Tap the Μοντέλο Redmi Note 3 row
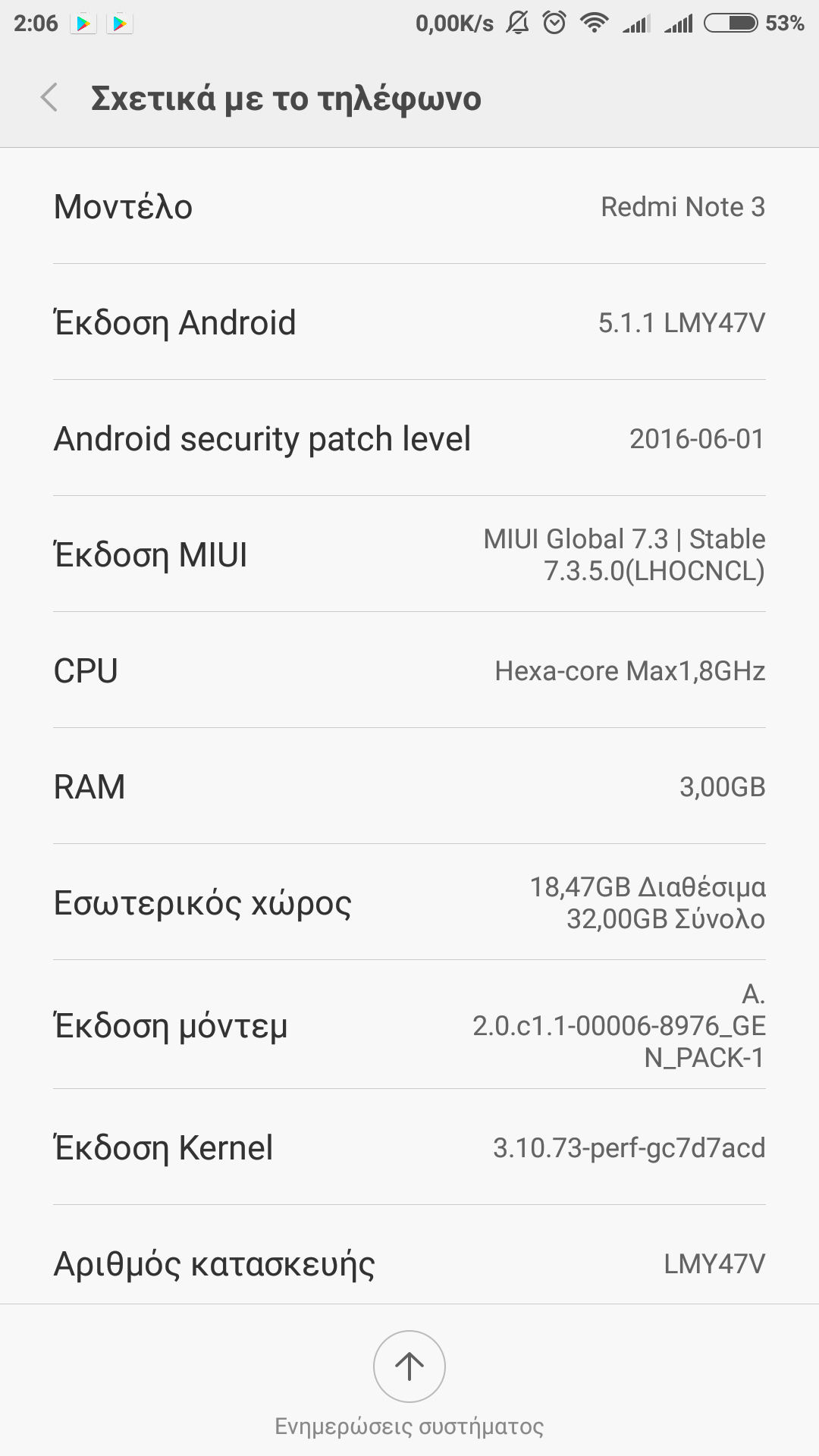Image resolution: width=819 pixels, height=1456 pixels. [x=409, y=206]
